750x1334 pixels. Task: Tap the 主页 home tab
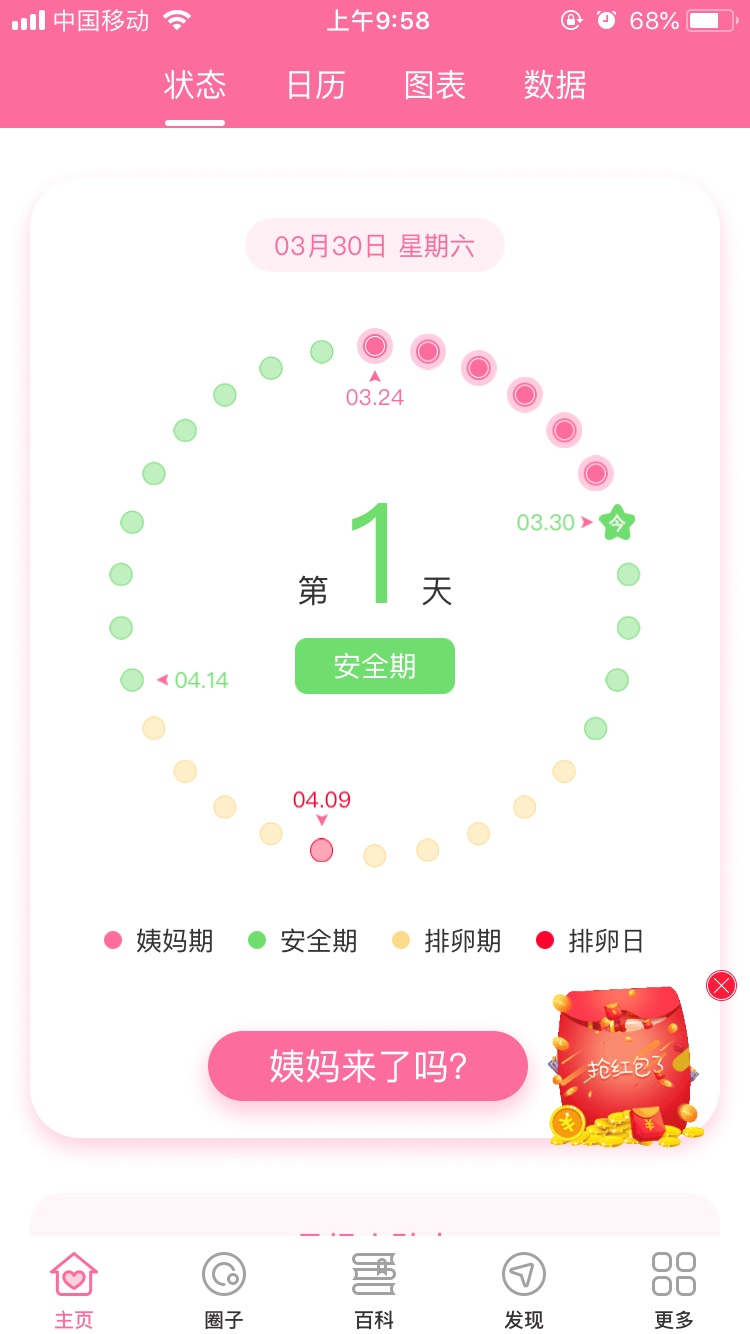[x=74, y=1288]
